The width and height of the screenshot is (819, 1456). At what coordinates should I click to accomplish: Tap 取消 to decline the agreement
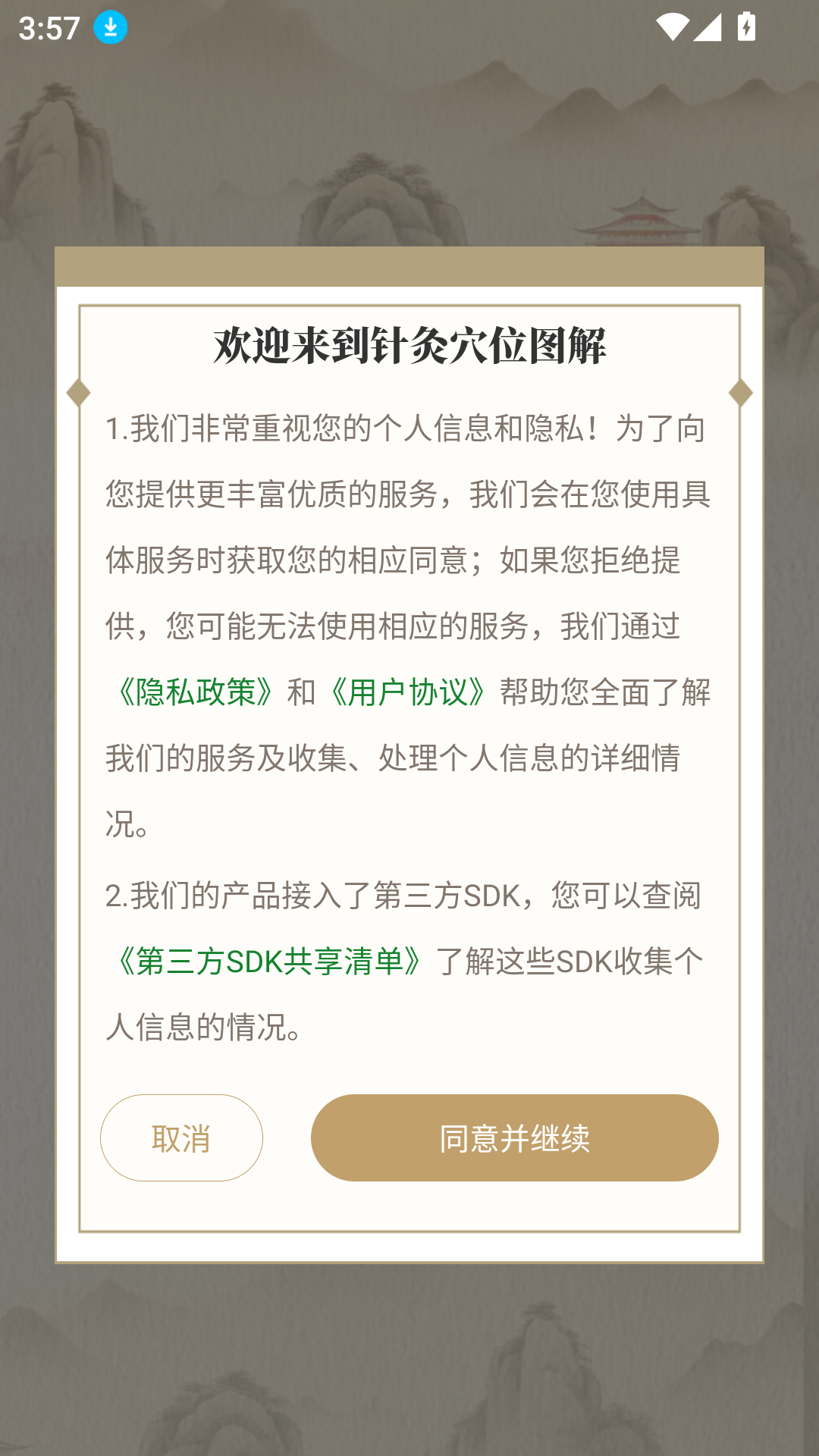tap(181, 1137)
